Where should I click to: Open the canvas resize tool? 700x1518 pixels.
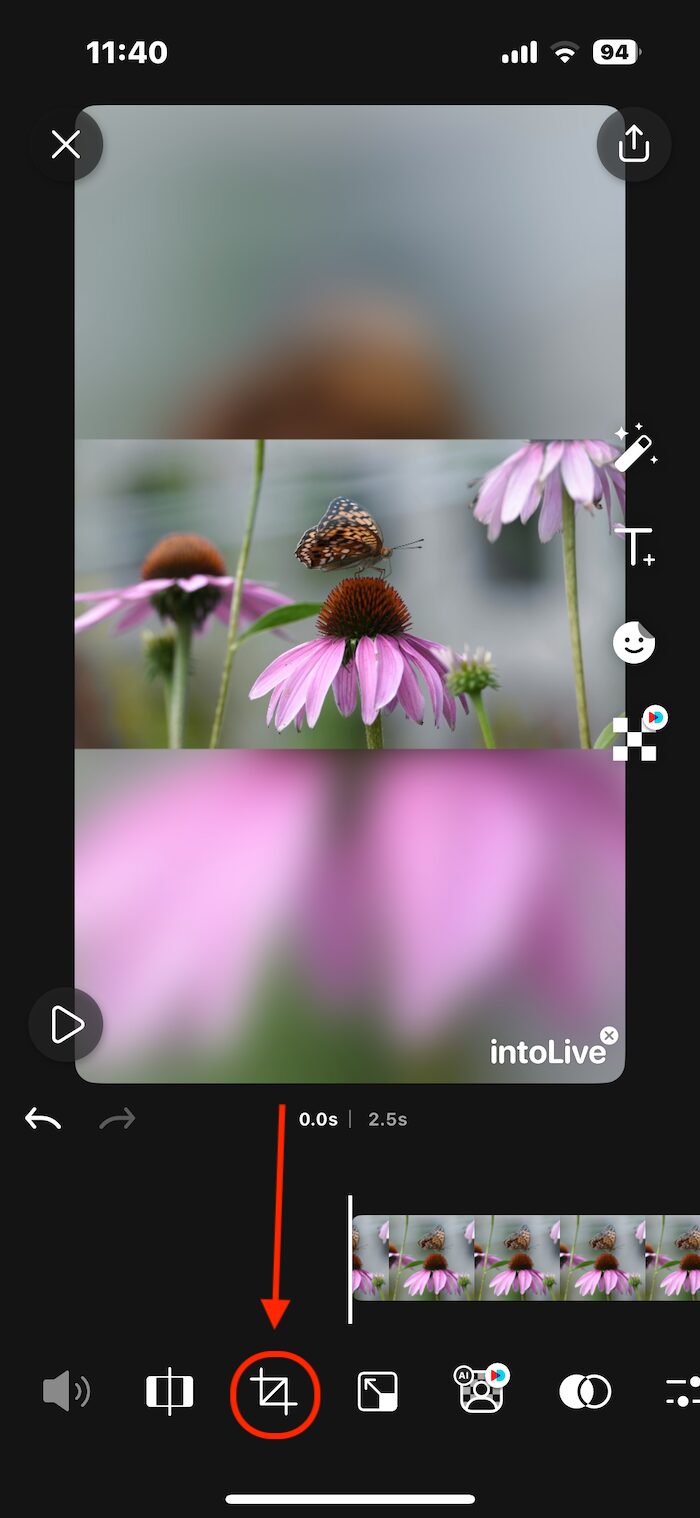(378, 1391)
